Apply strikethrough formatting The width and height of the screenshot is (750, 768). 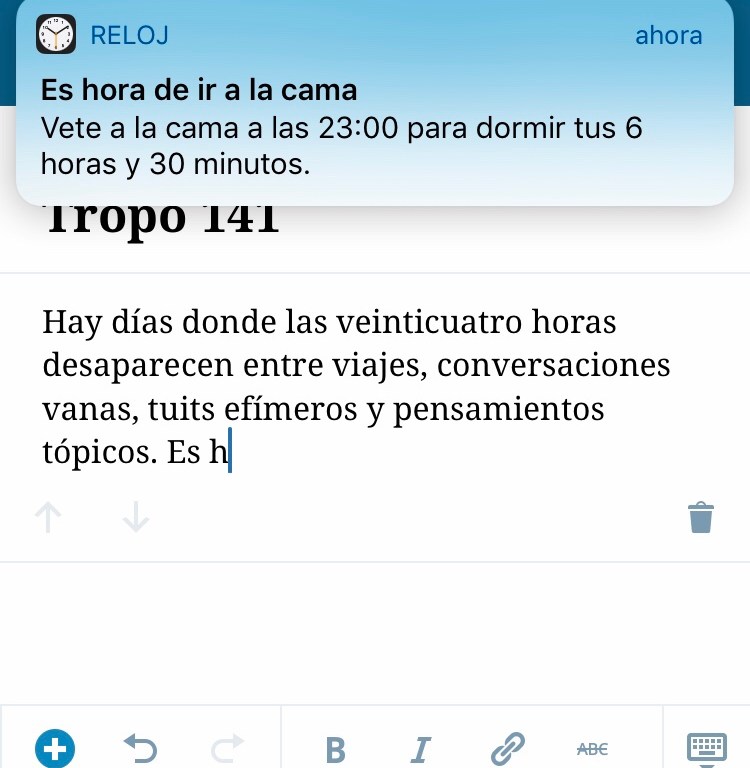[593, 748]
